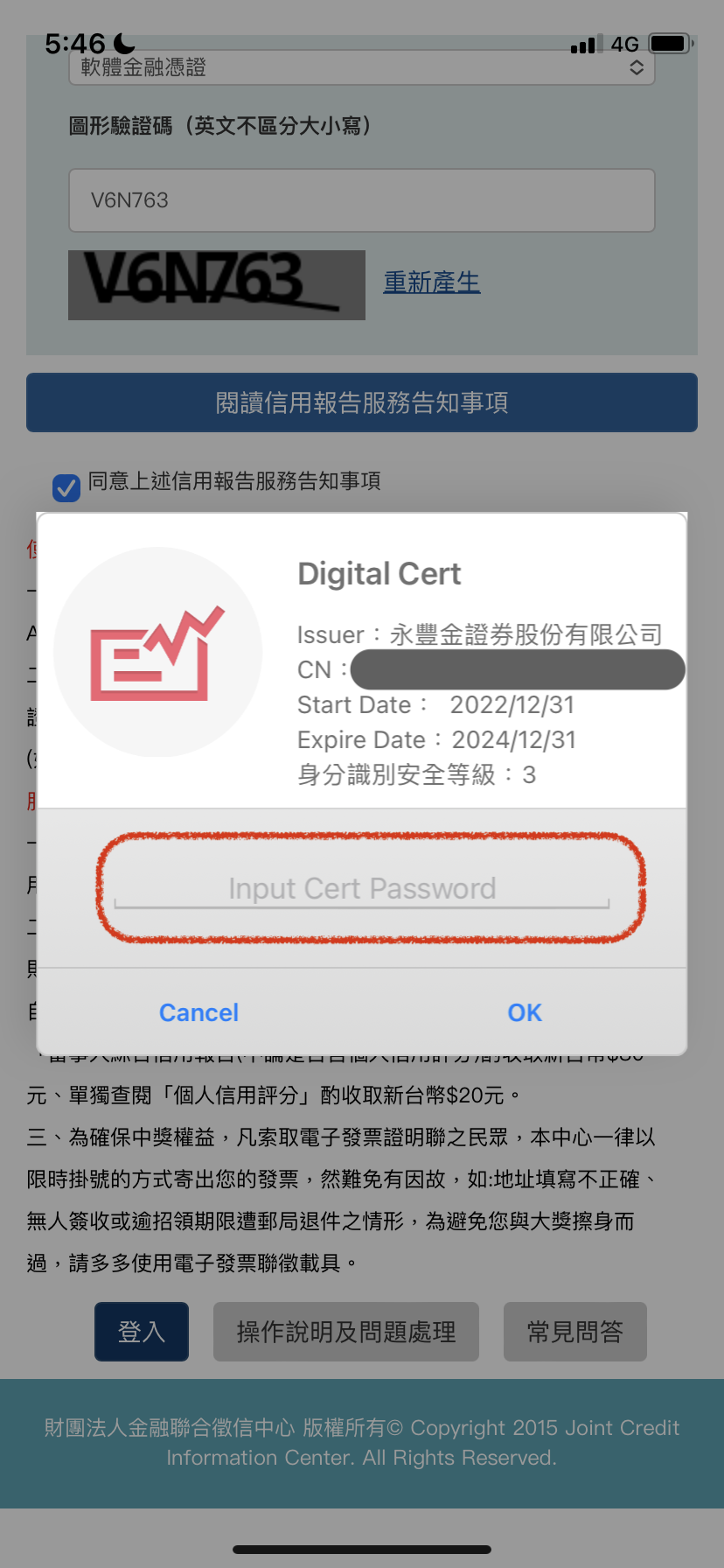Tap the Digital Cert chart logo icon

[158, 652]
